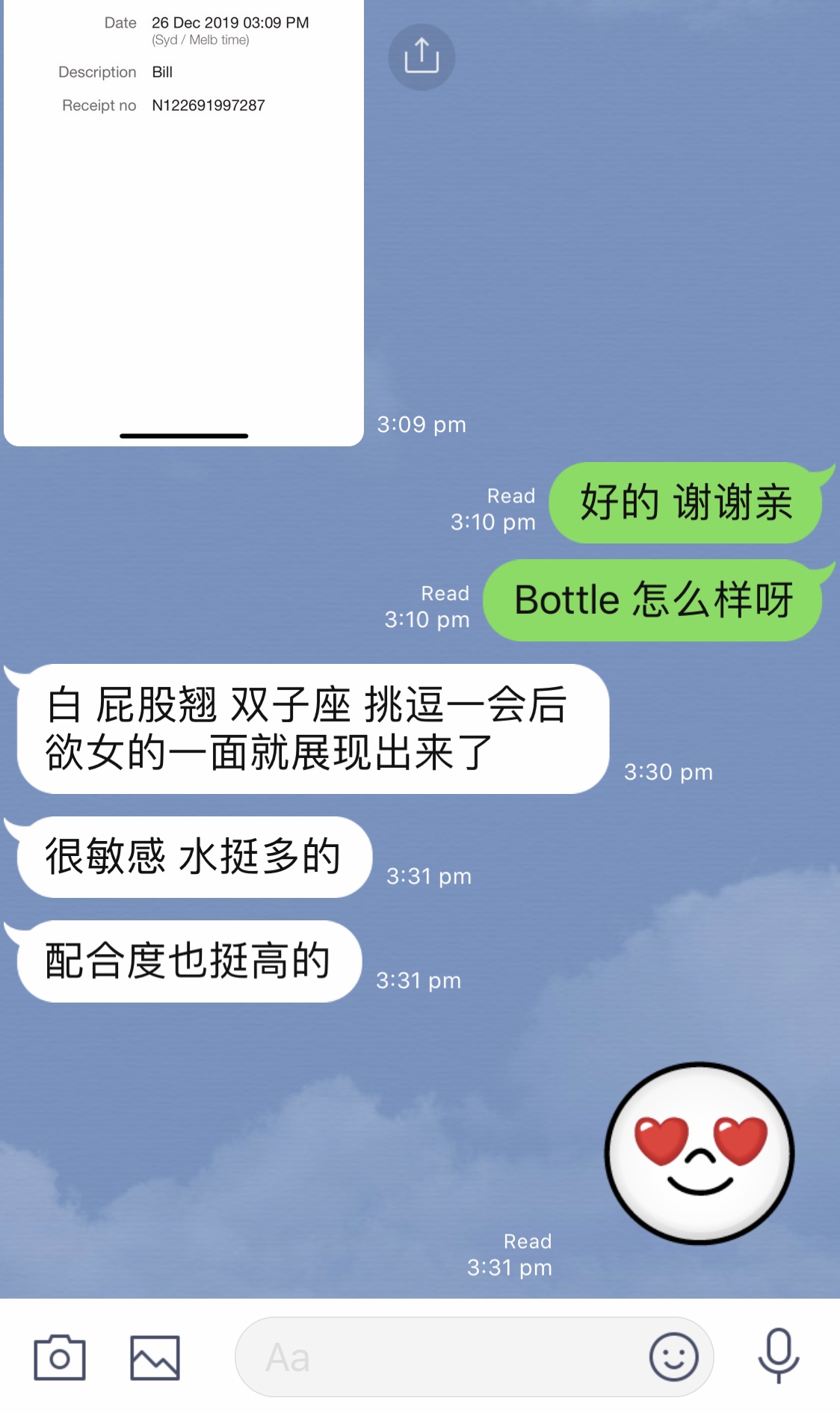The width and height of the screenshot is (840, 1413).
Task: Open the receipt image attachment
Action: pos(184,224)
